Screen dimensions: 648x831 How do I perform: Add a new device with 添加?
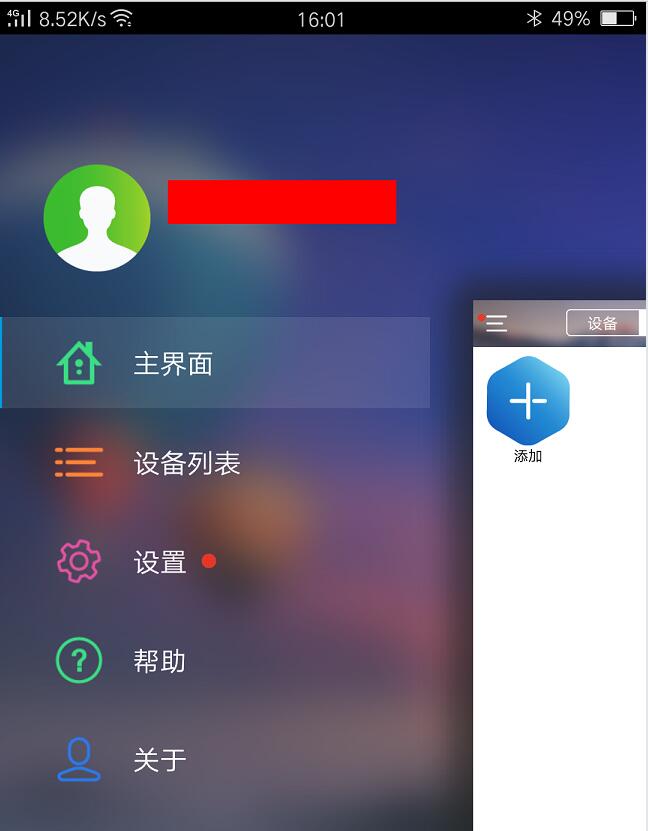(528, 402)
